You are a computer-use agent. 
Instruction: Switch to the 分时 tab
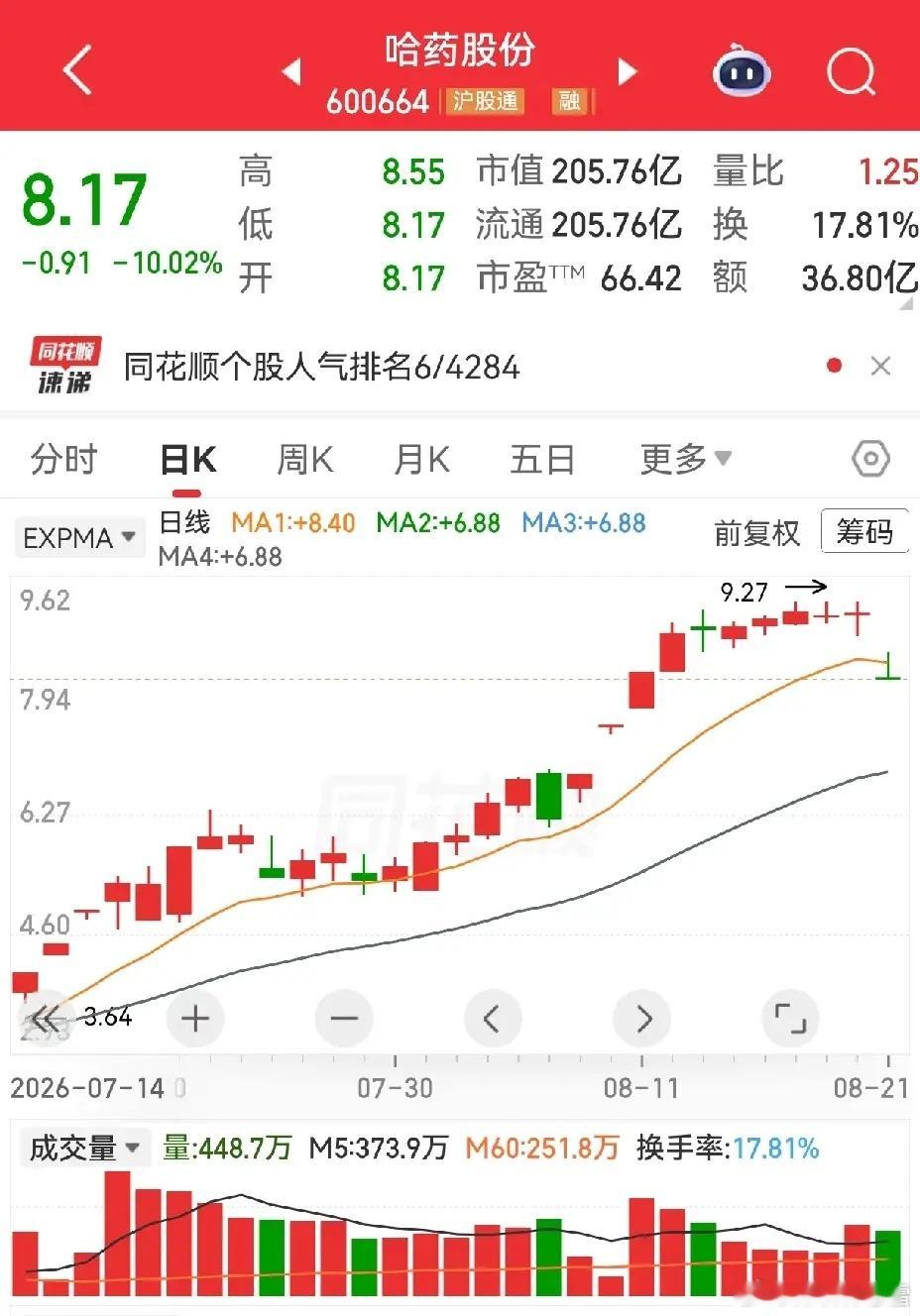(64, 460)
